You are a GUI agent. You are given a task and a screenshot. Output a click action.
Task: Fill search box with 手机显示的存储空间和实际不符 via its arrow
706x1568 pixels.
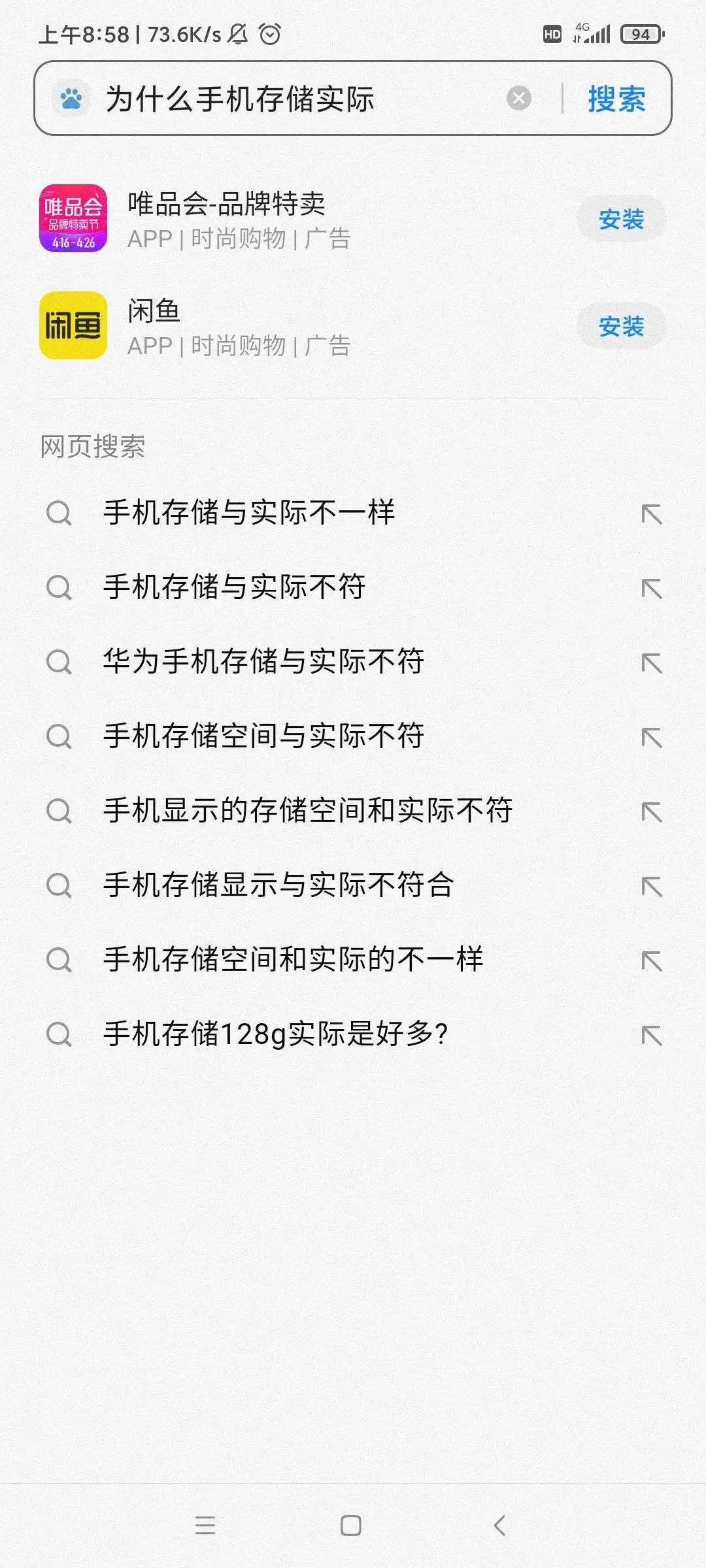click(652, 812)
